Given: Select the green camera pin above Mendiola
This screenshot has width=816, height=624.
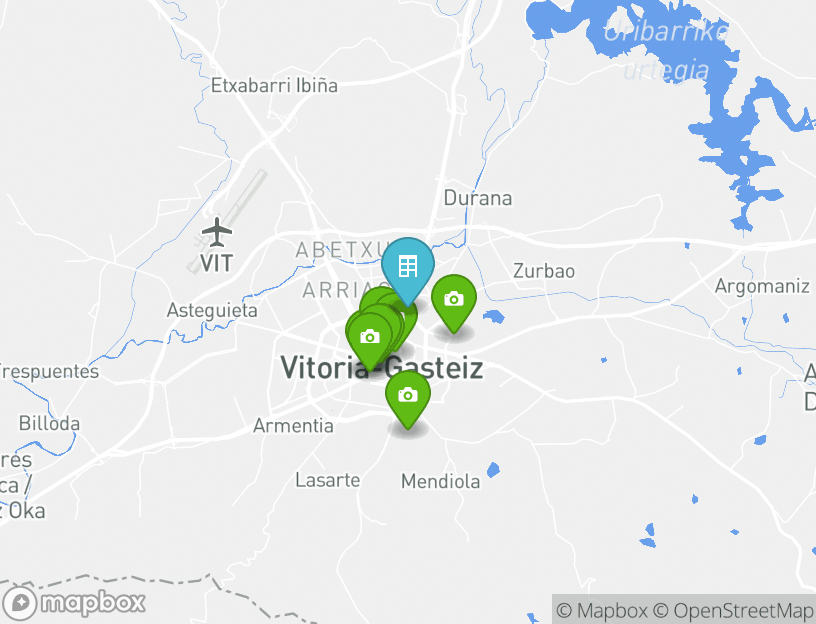Looking at the screenshot, I should pyautogui.click(x=407, y=395).
